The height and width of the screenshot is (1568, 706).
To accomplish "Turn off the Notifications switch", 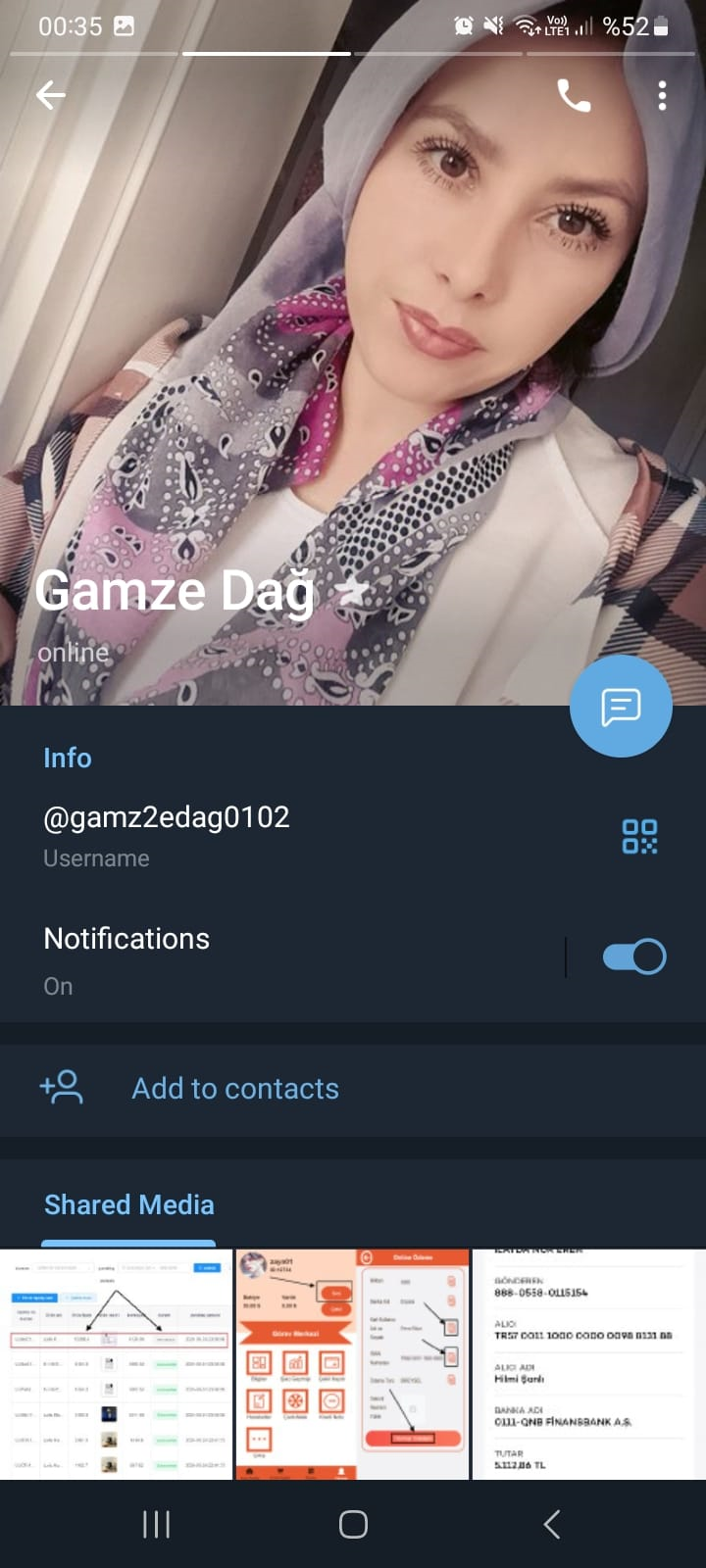I will [x=634, y=956].
